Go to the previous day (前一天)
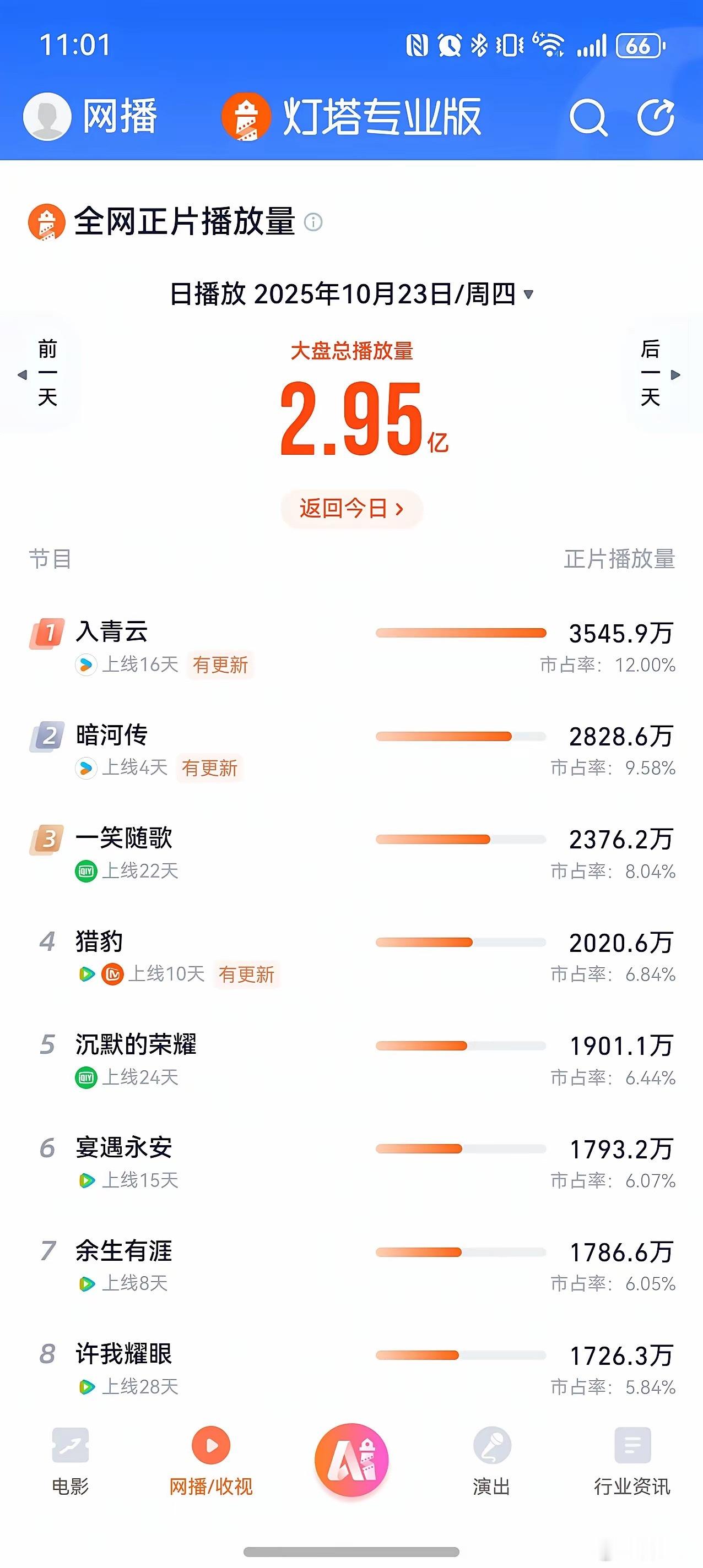703x1568 pixels. (40, 373)
